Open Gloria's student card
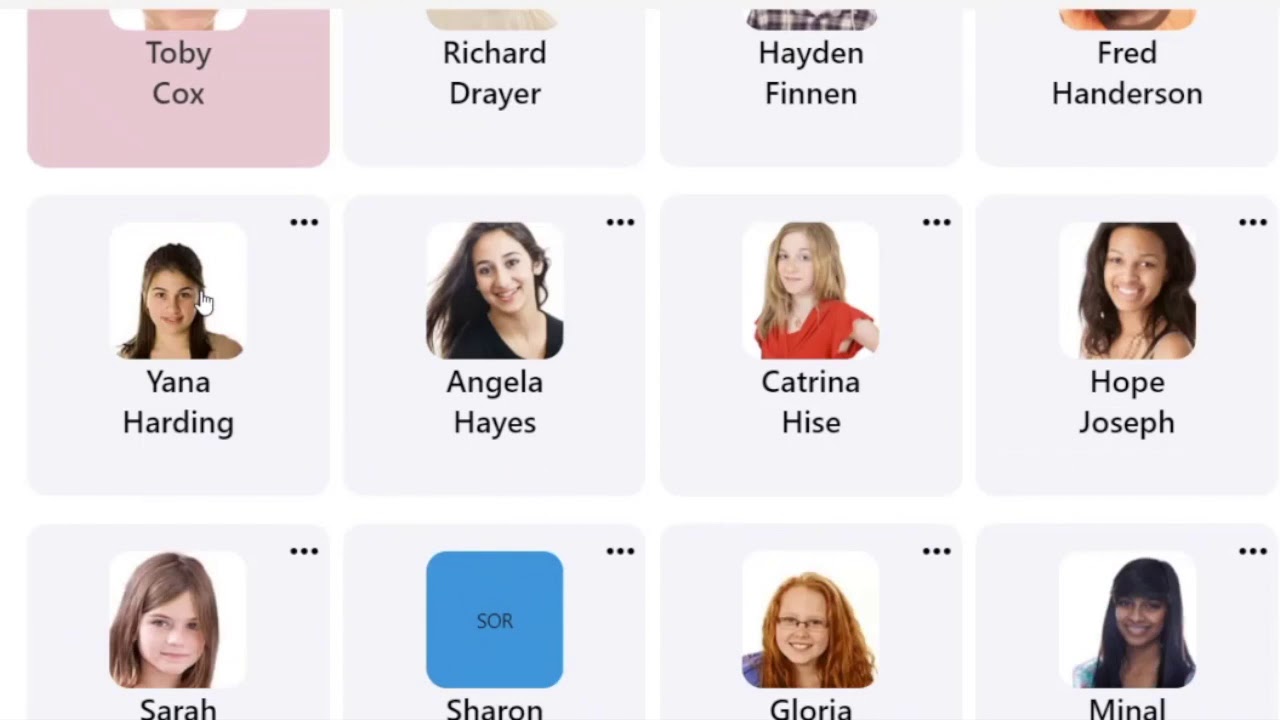 coord(810,622)
